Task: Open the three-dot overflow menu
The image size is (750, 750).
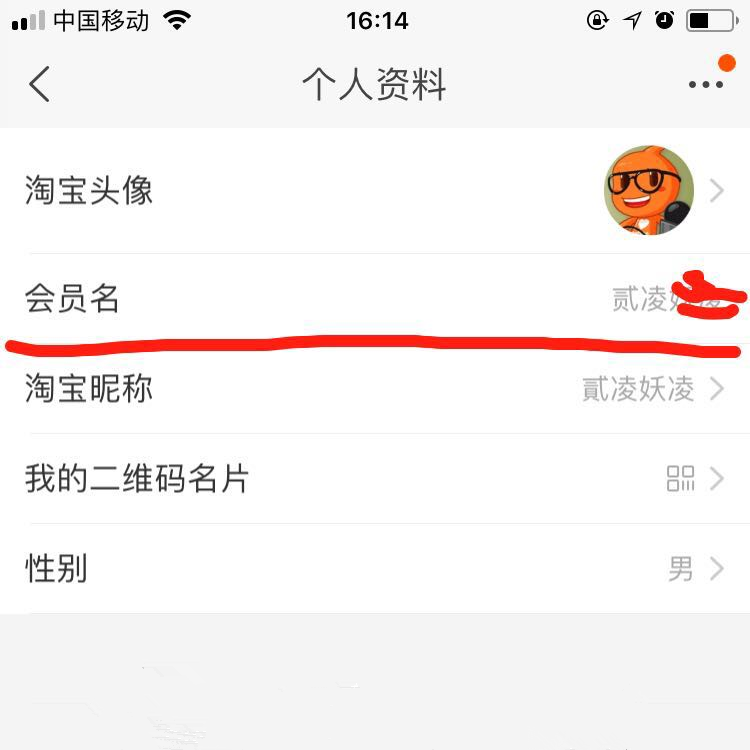Action: pyautogui.click(x=706, y=85)
